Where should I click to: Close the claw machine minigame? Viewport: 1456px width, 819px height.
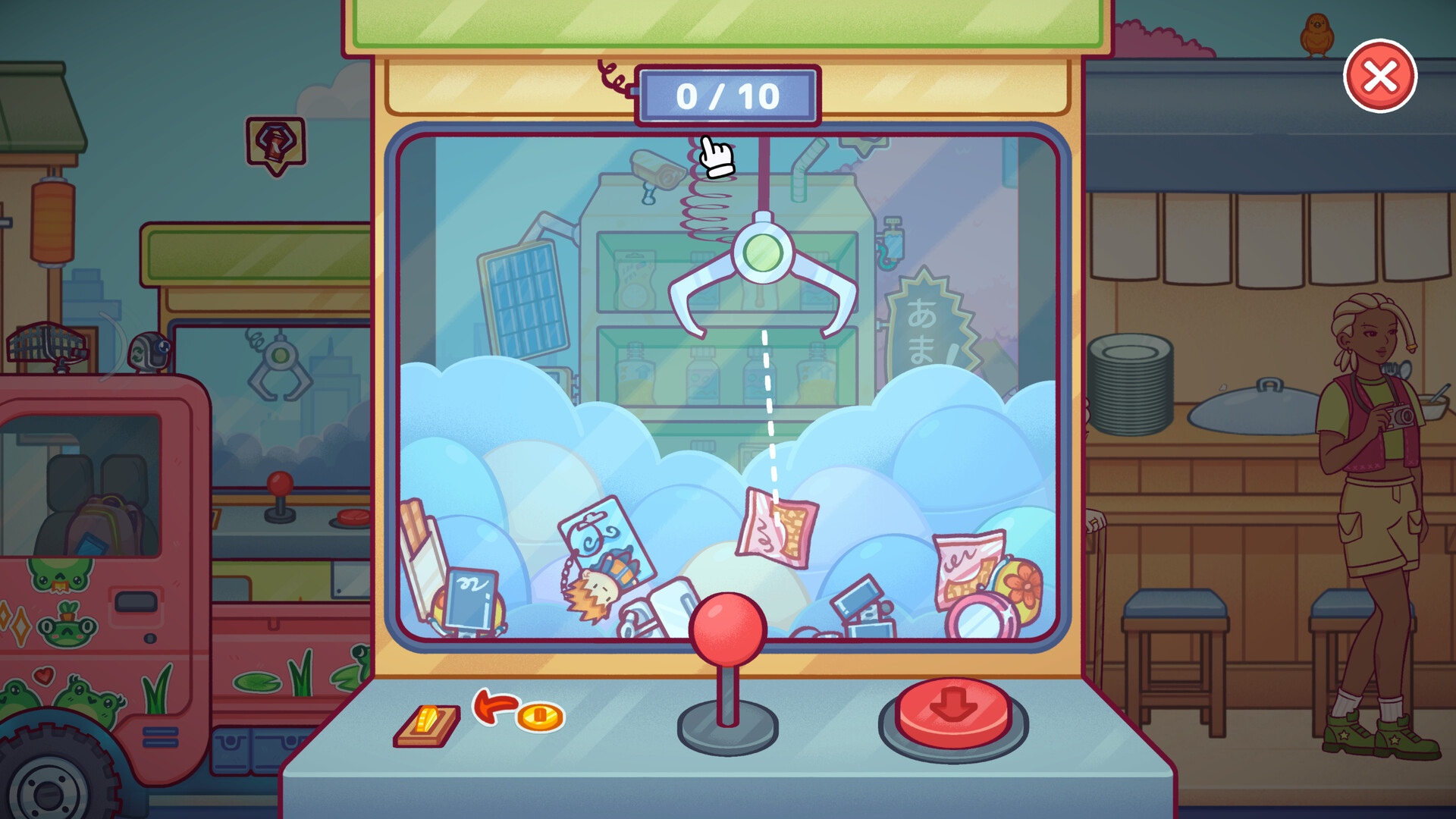(x=1379, y=77)
